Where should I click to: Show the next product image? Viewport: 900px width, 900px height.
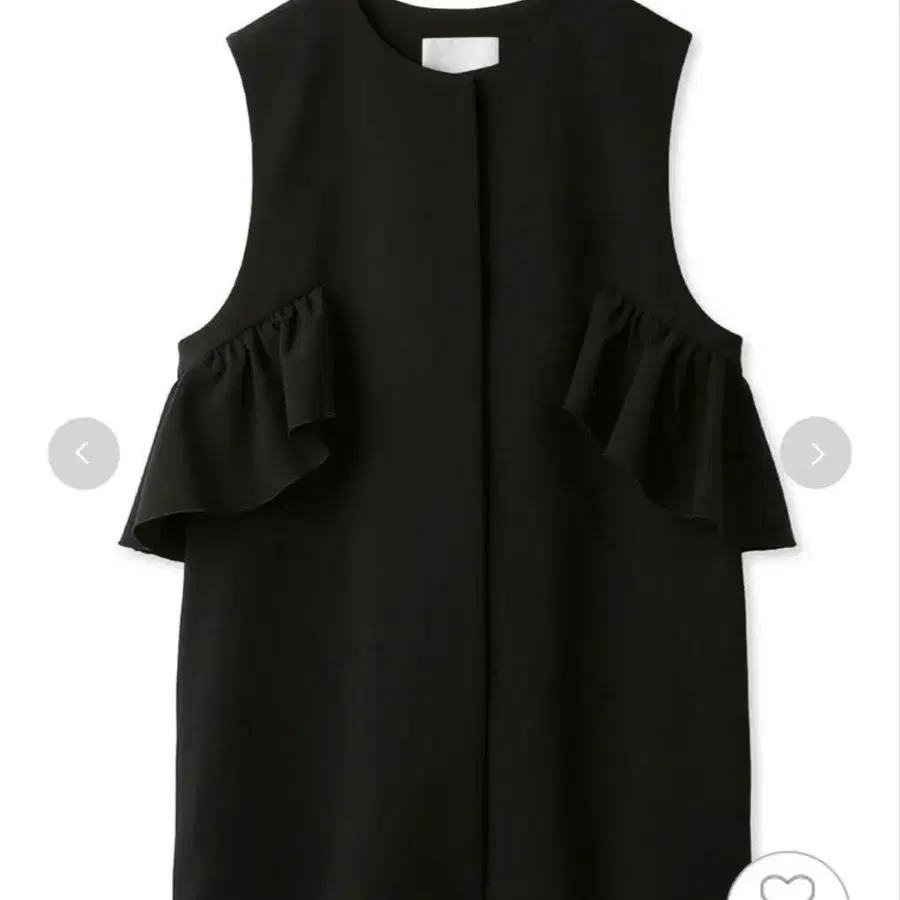pos(816,453)
